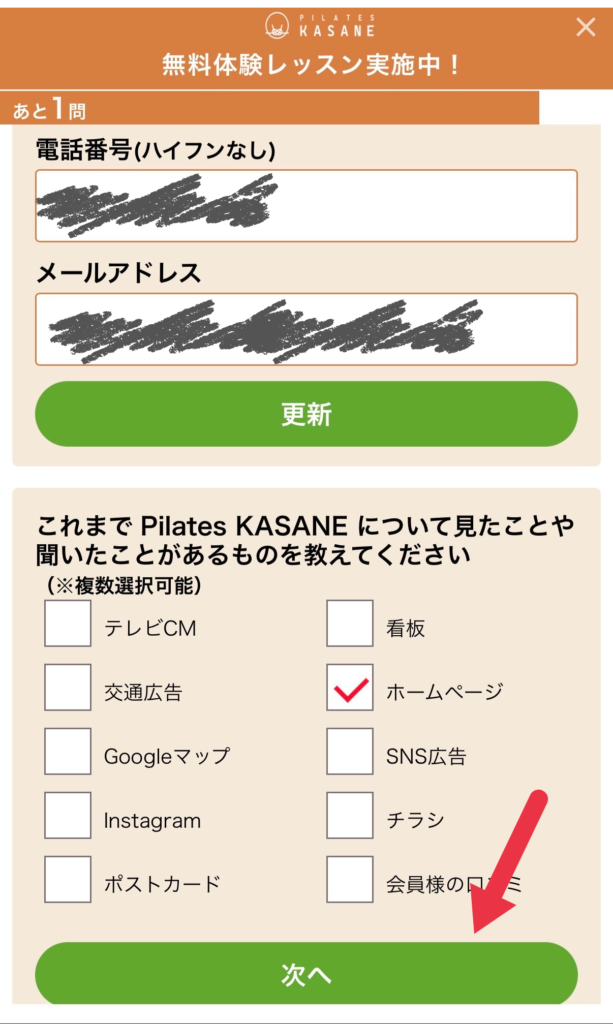Proceed with the 次へ button
The image size is (613, 1024).
pos(306,974)
